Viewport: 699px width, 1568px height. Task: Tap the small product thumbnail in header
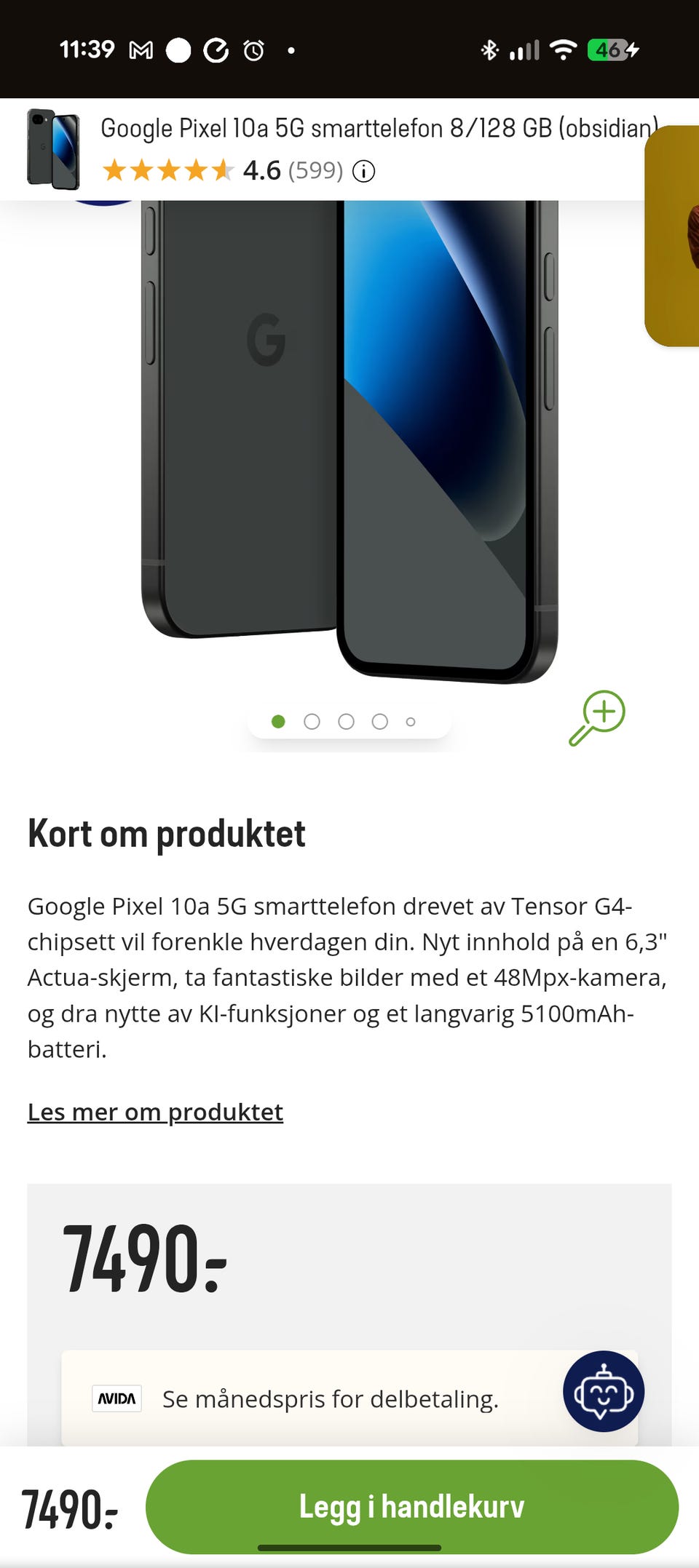point(53,149)
